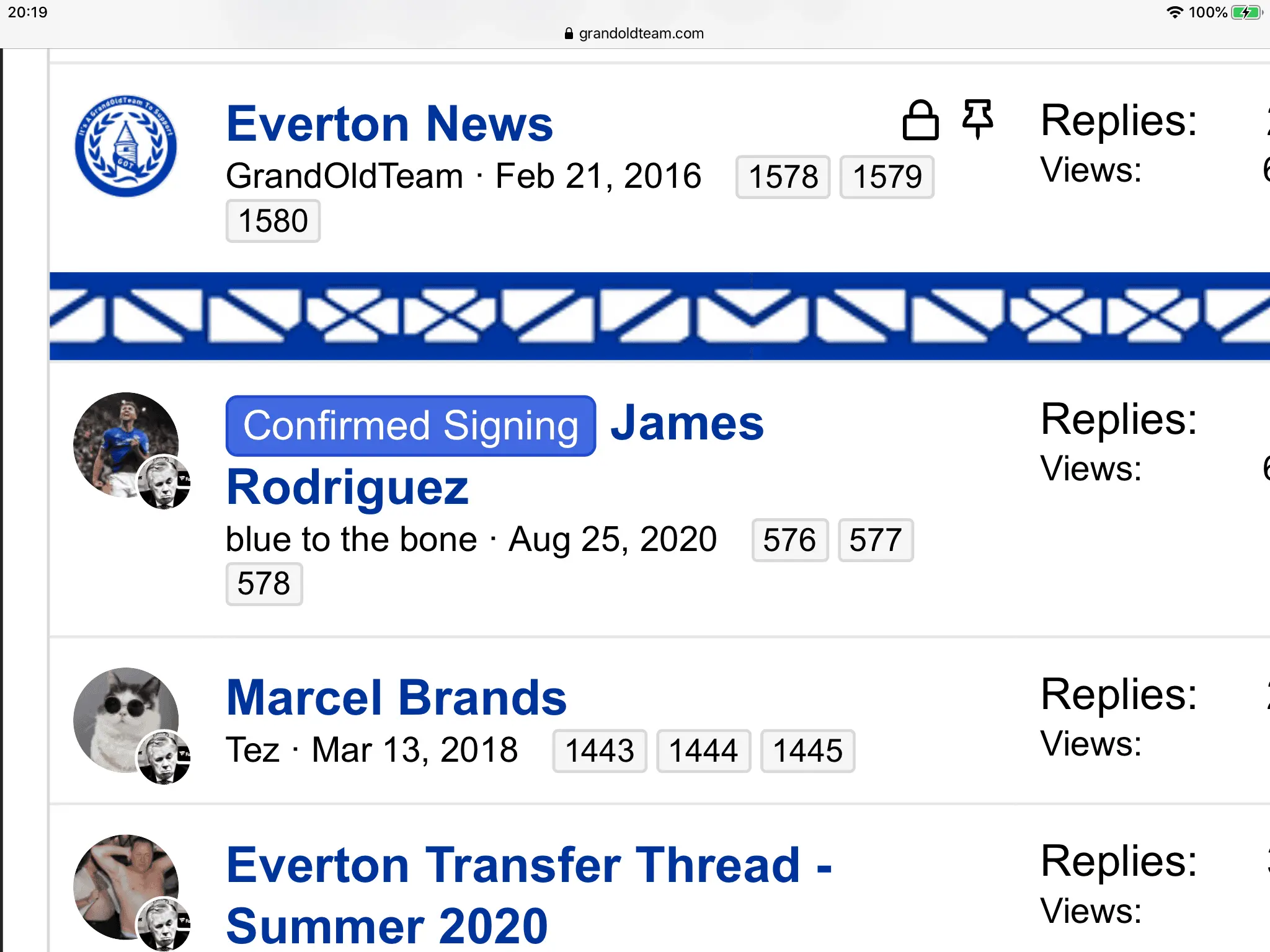Open the Everton News thread
Screen dimensions: 1270x952
(x=389, y=125)
